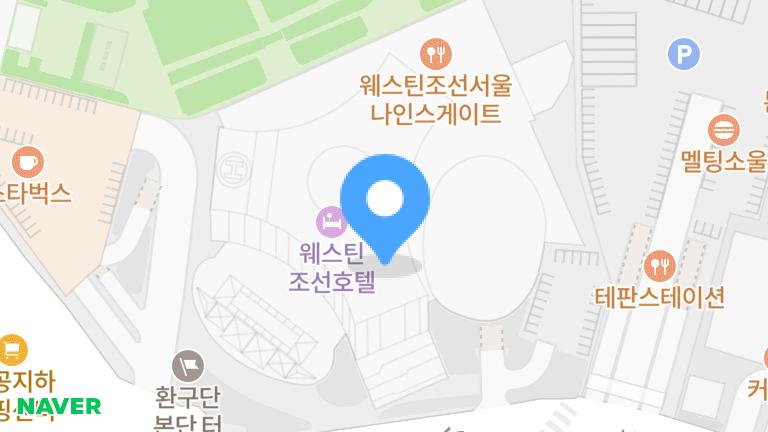Viewport: 768px width, 432px height.
Task: Tap the blue location pin marker
Action: coord(385,201)
